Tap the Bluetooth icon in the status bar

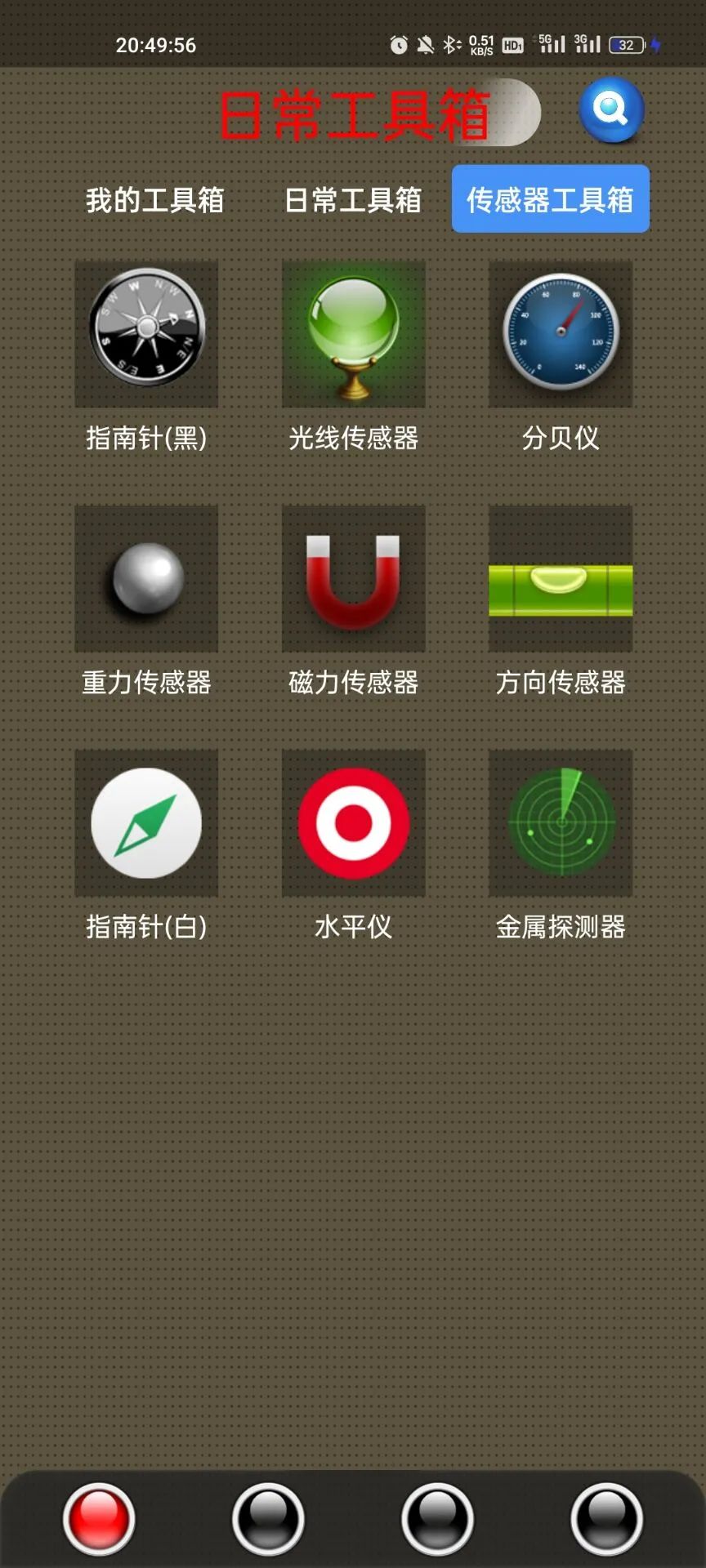pos(450,45)
